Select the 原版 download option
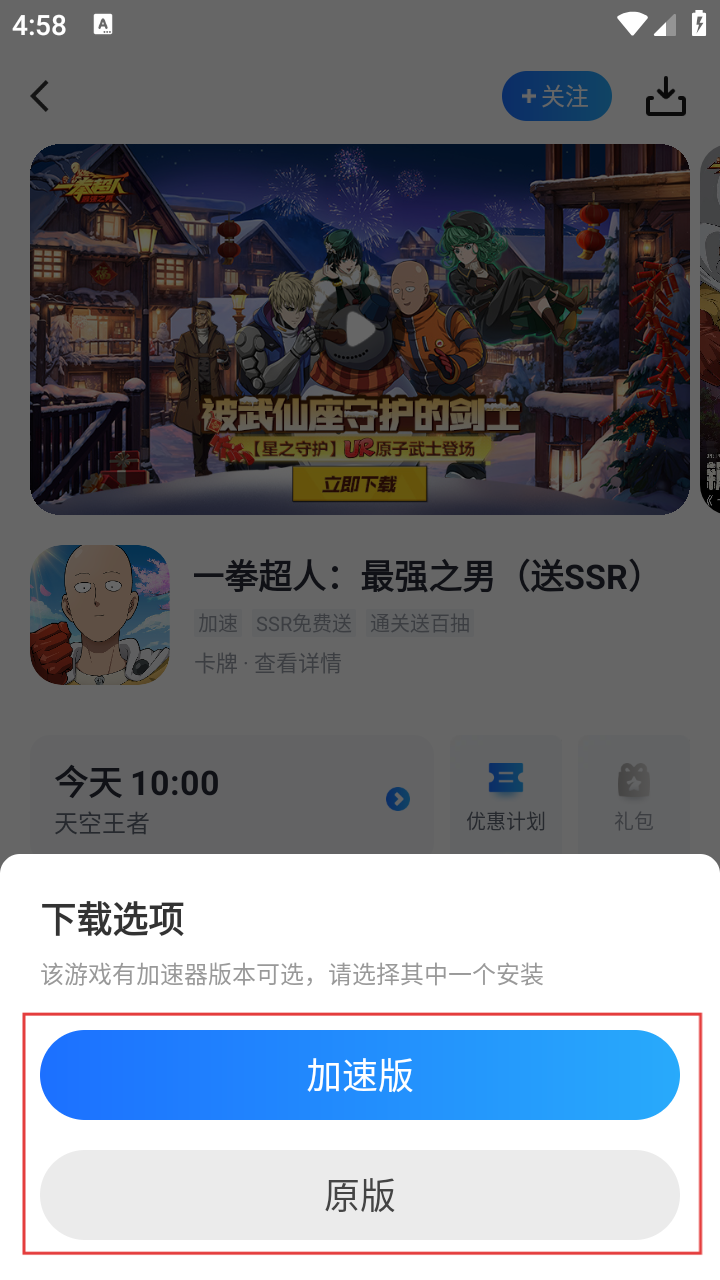The image size is (720, 1280). click(360, 1195)
